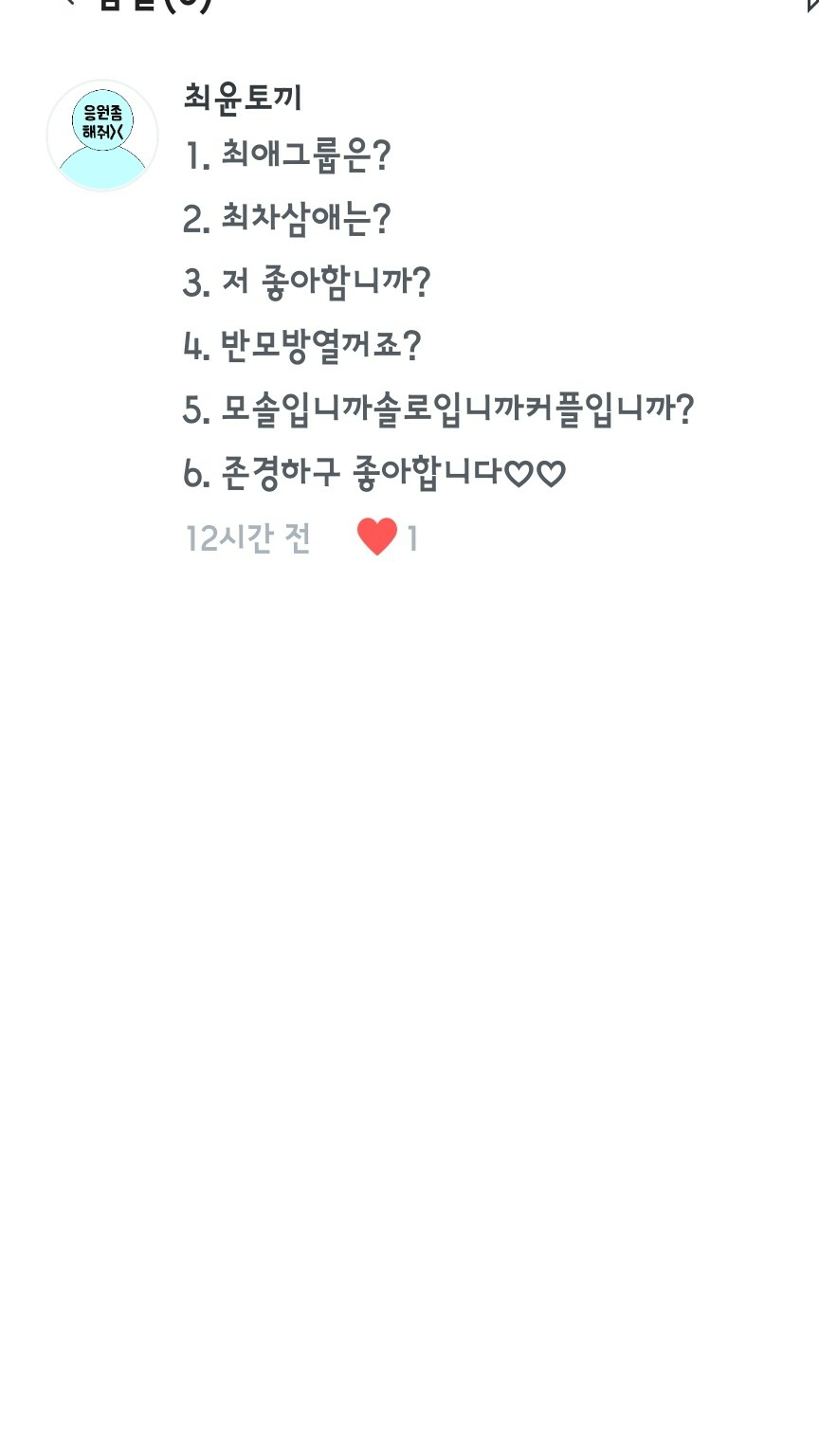The image size is (819, 1456).
Task: Like 최윤토끼's comment with the heart
Action: pos(377,537)
